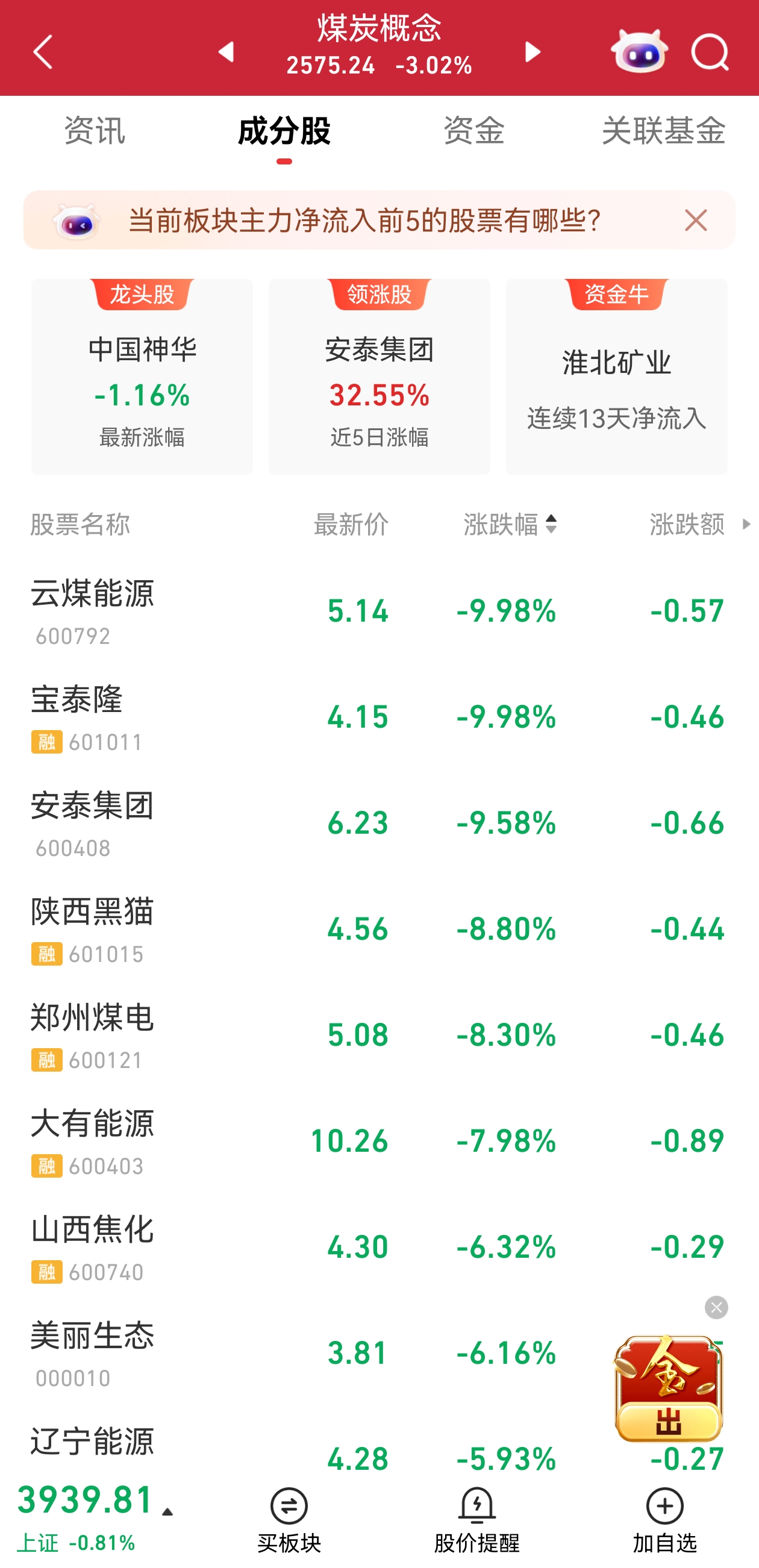
Task: Close the floating 金 promo icon
Action: (x=716, y=1308)
